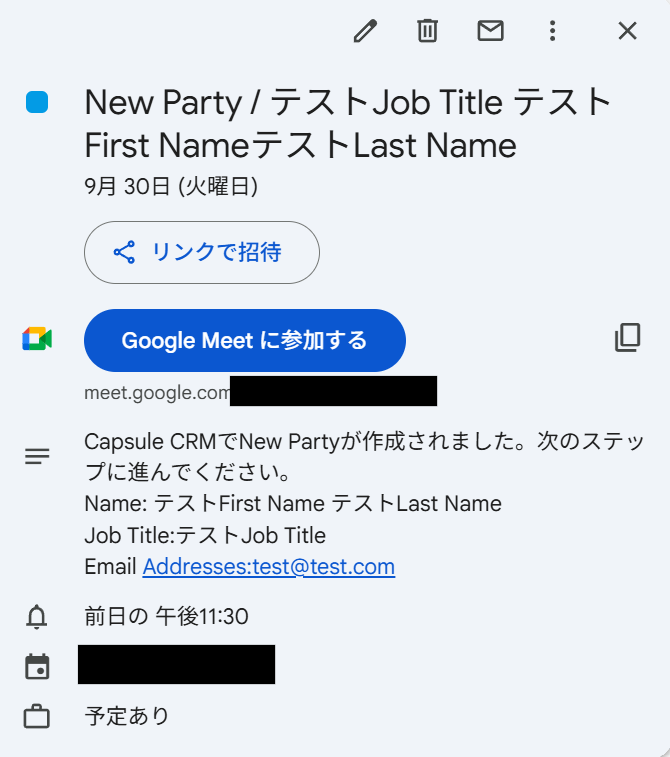Close the event details panel

click(x=627, y=32)
